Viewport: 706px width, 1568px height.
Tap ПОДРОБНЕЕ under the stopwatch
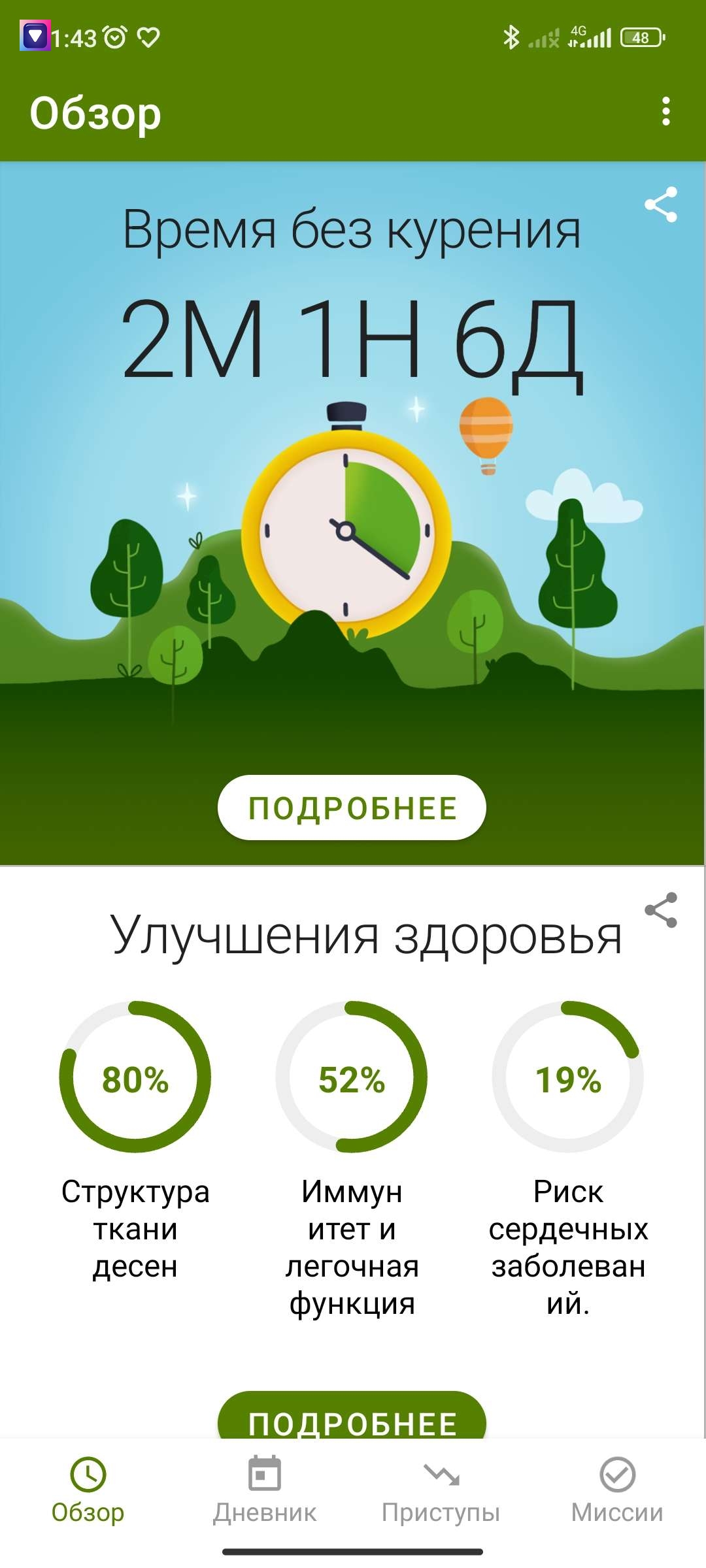click(x=352, y=808)
